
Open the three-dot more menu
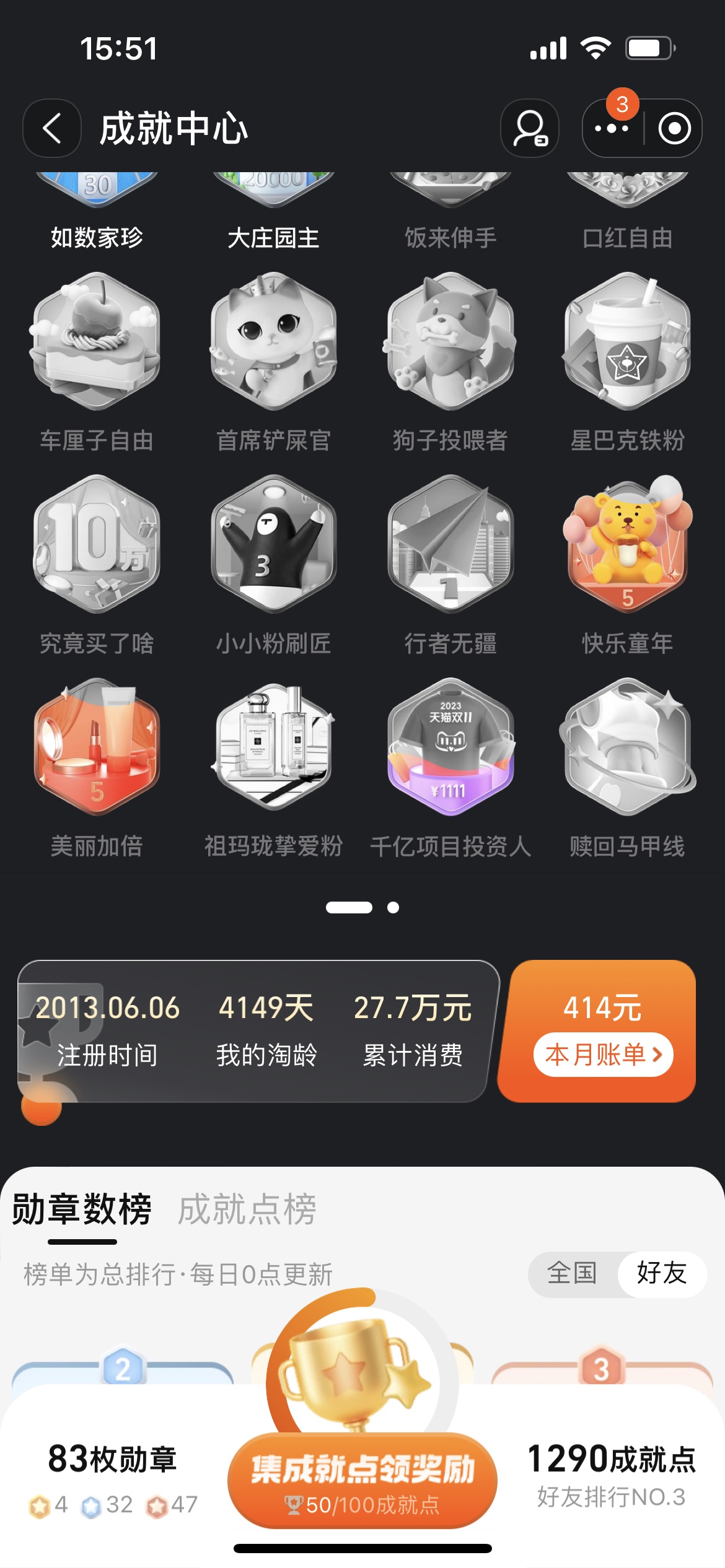(611, 129)
